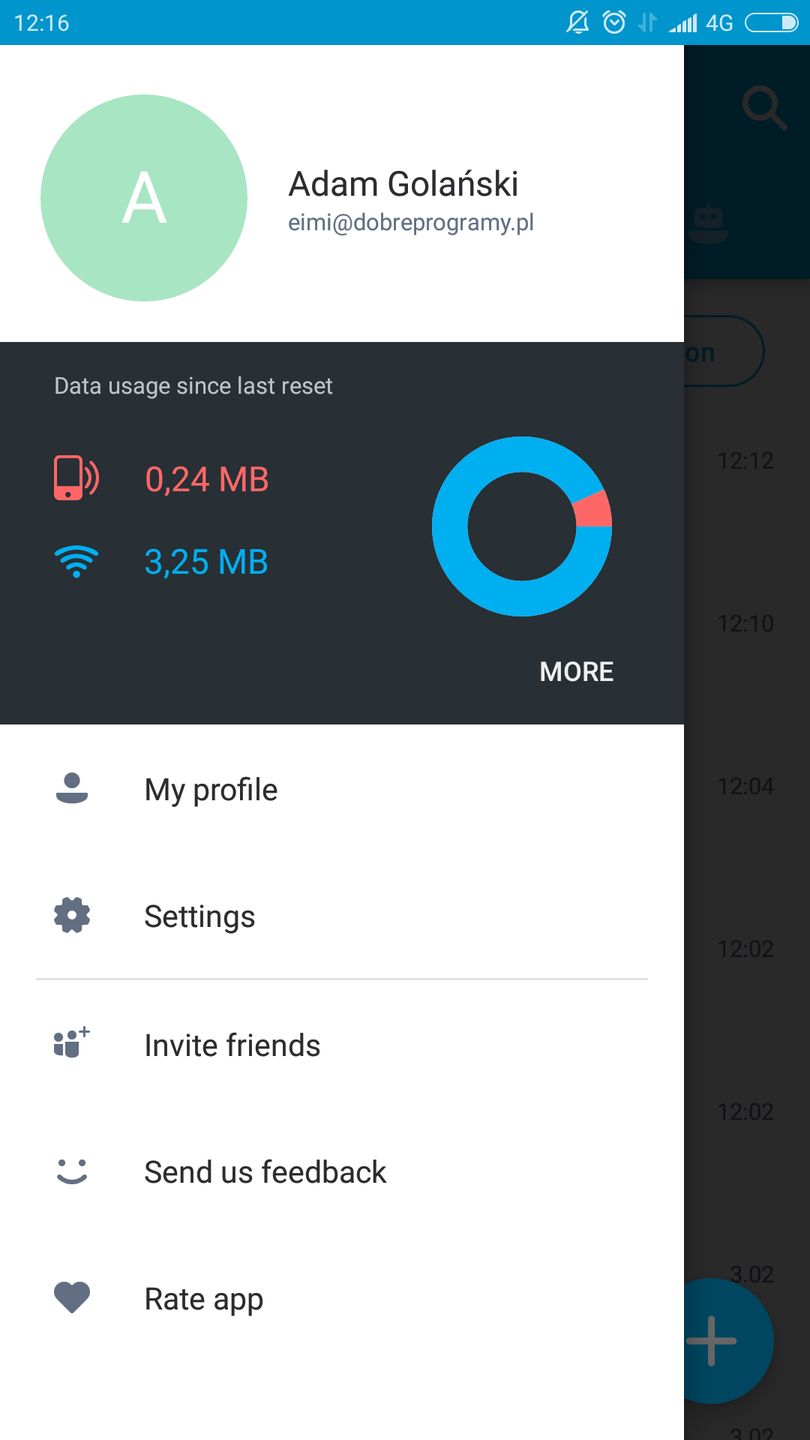Image resolution: width=810 pixels, height=1440 pixels.
Task: Tap the avatar circle with letter A
Action: click(x=144, y=198)
